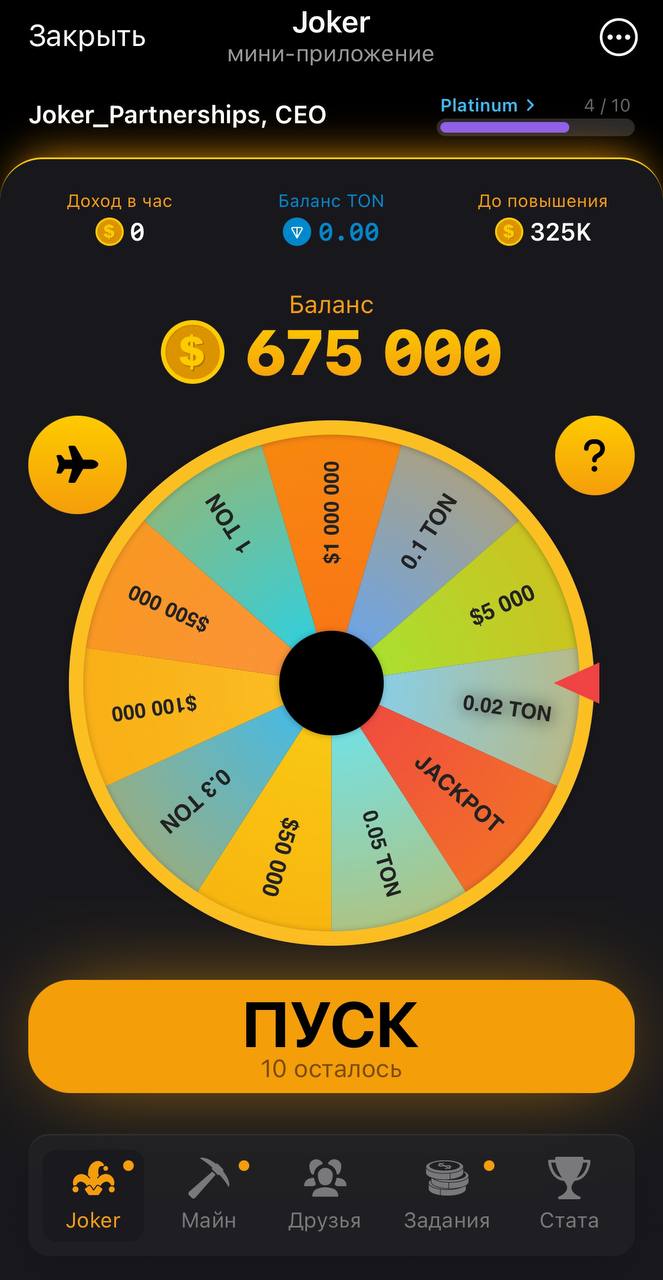
Task: Open the three-dot overflow menu
Action: point(617,38)
